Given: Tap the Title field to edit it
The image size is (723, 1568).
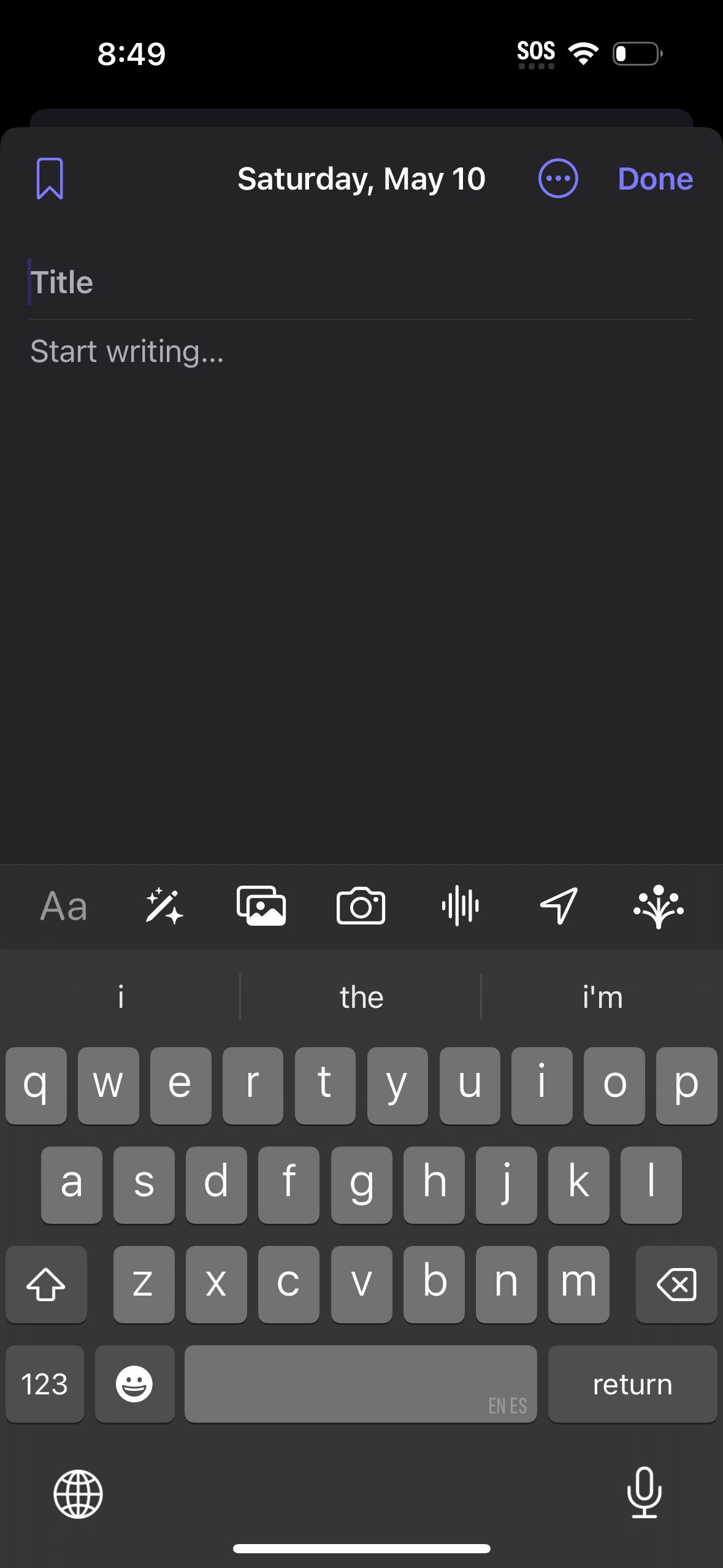Looking at the screenshot, I should click(184, 282).
